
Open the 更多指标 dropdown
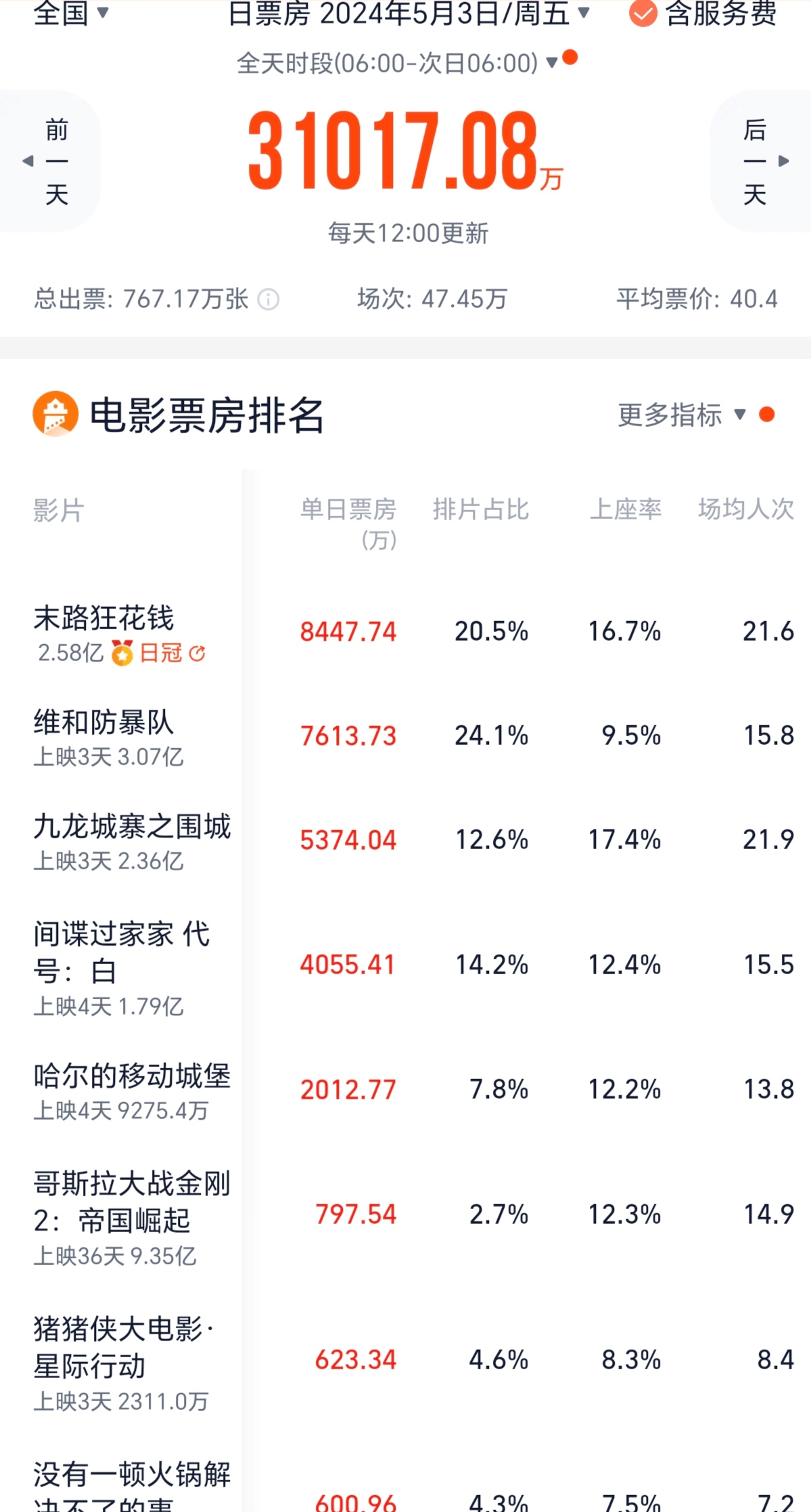(682, 415)
